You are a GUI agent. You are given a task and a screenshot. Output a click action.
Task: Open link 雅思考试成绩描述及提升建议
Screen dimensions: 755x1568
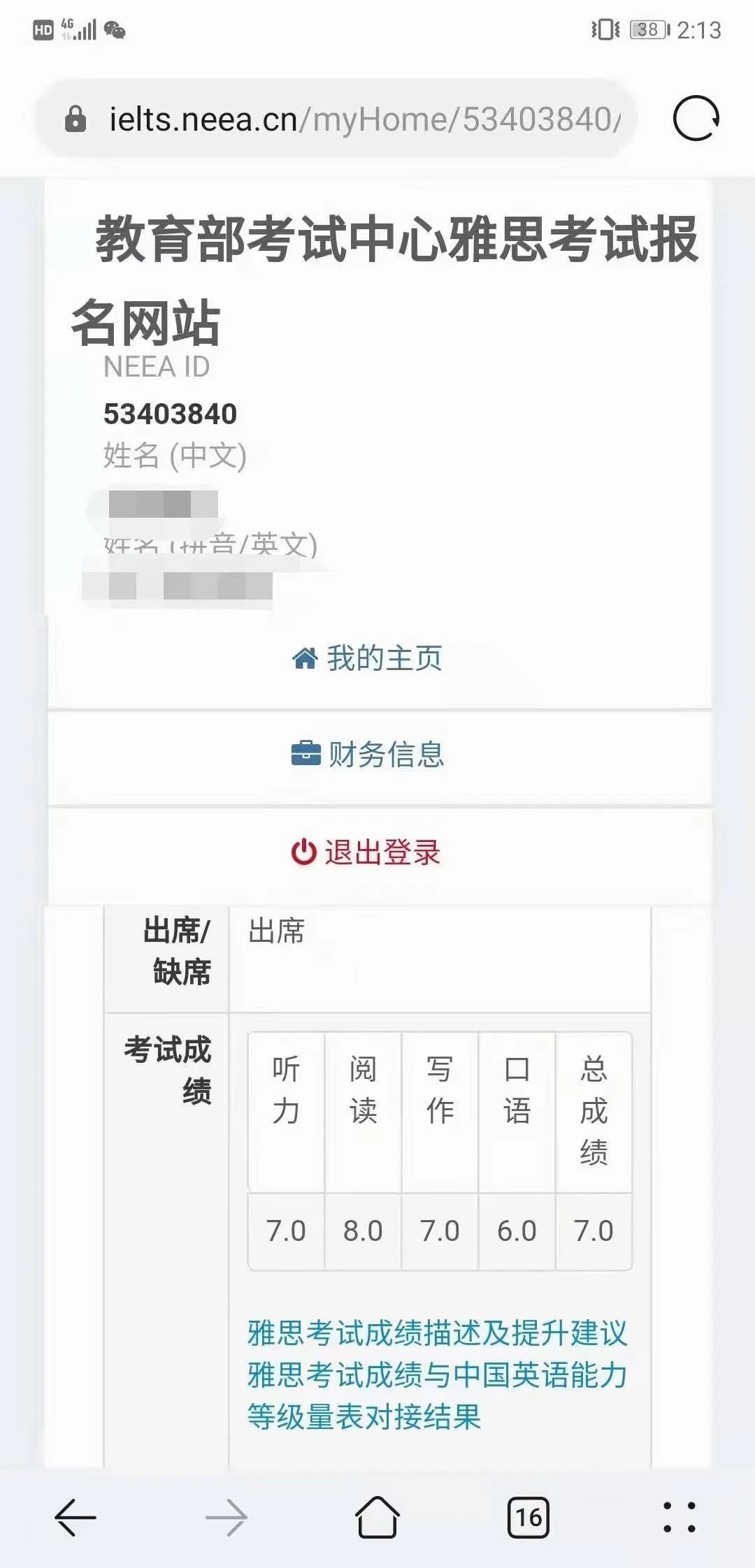pos(438,1333)
